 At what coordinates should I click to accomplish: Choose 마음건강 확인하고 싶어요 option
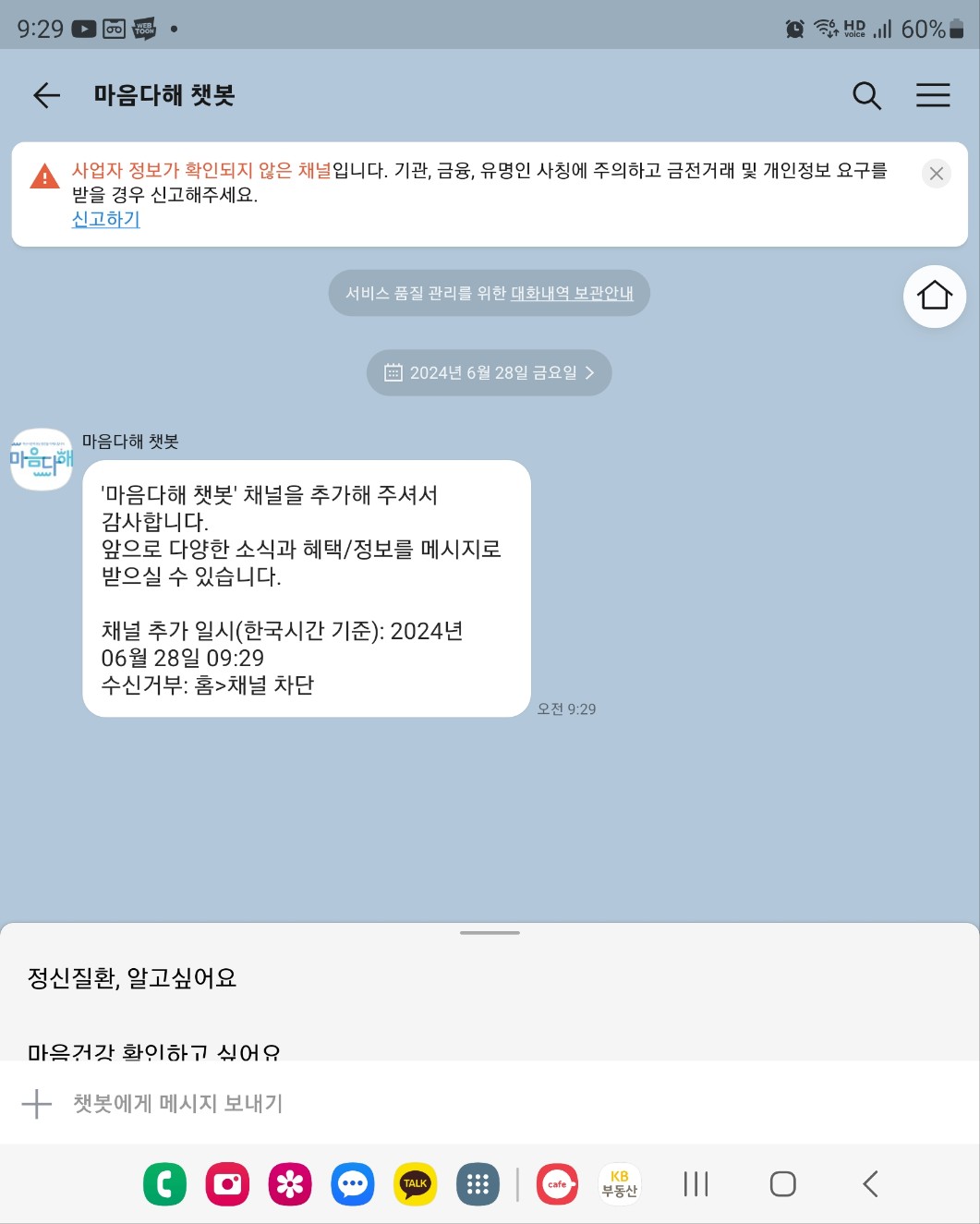coord(153,1050)
